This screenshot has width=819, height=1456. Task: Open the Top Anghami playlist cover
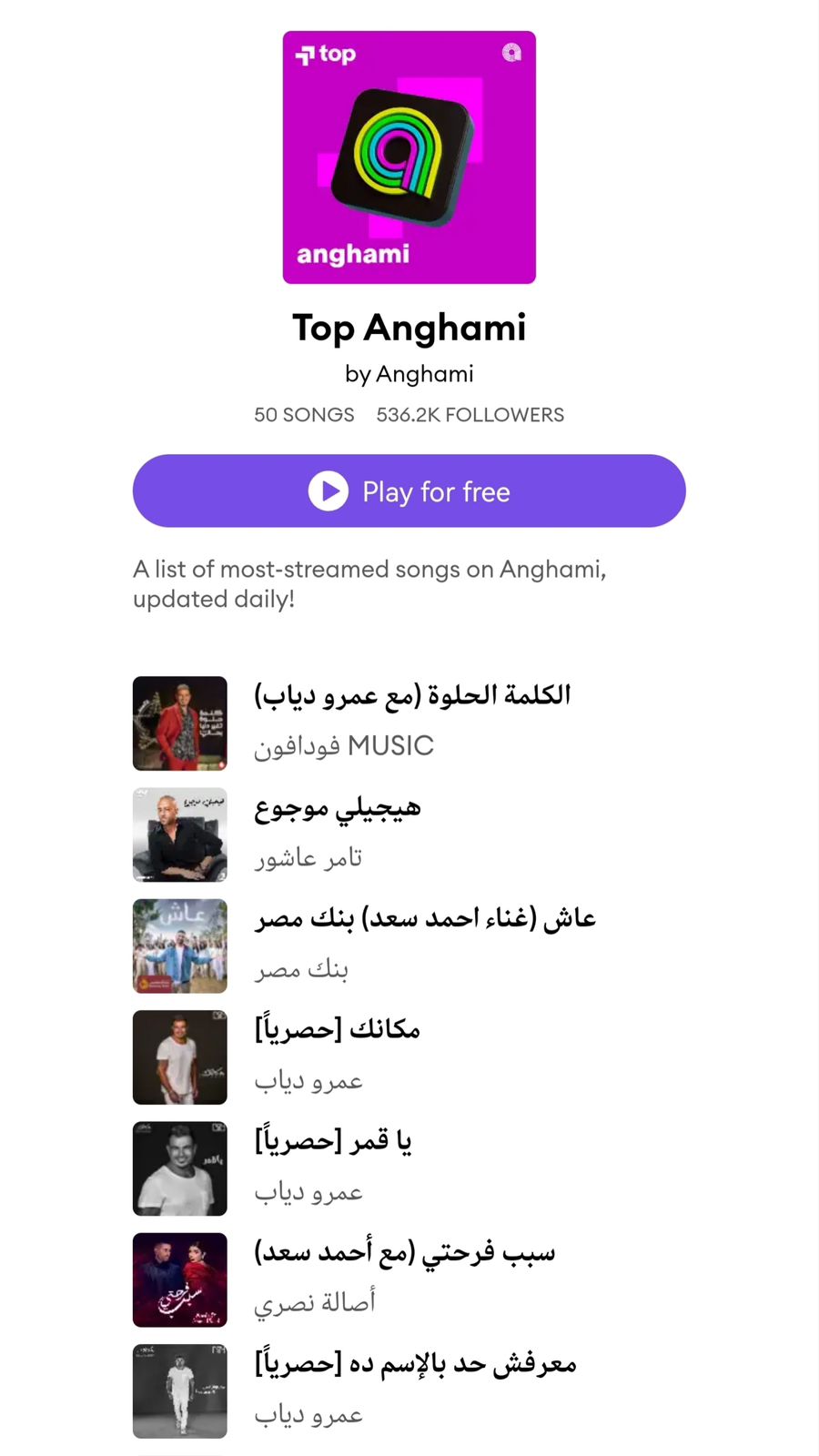pyautogui.click(x=409, y=157)
